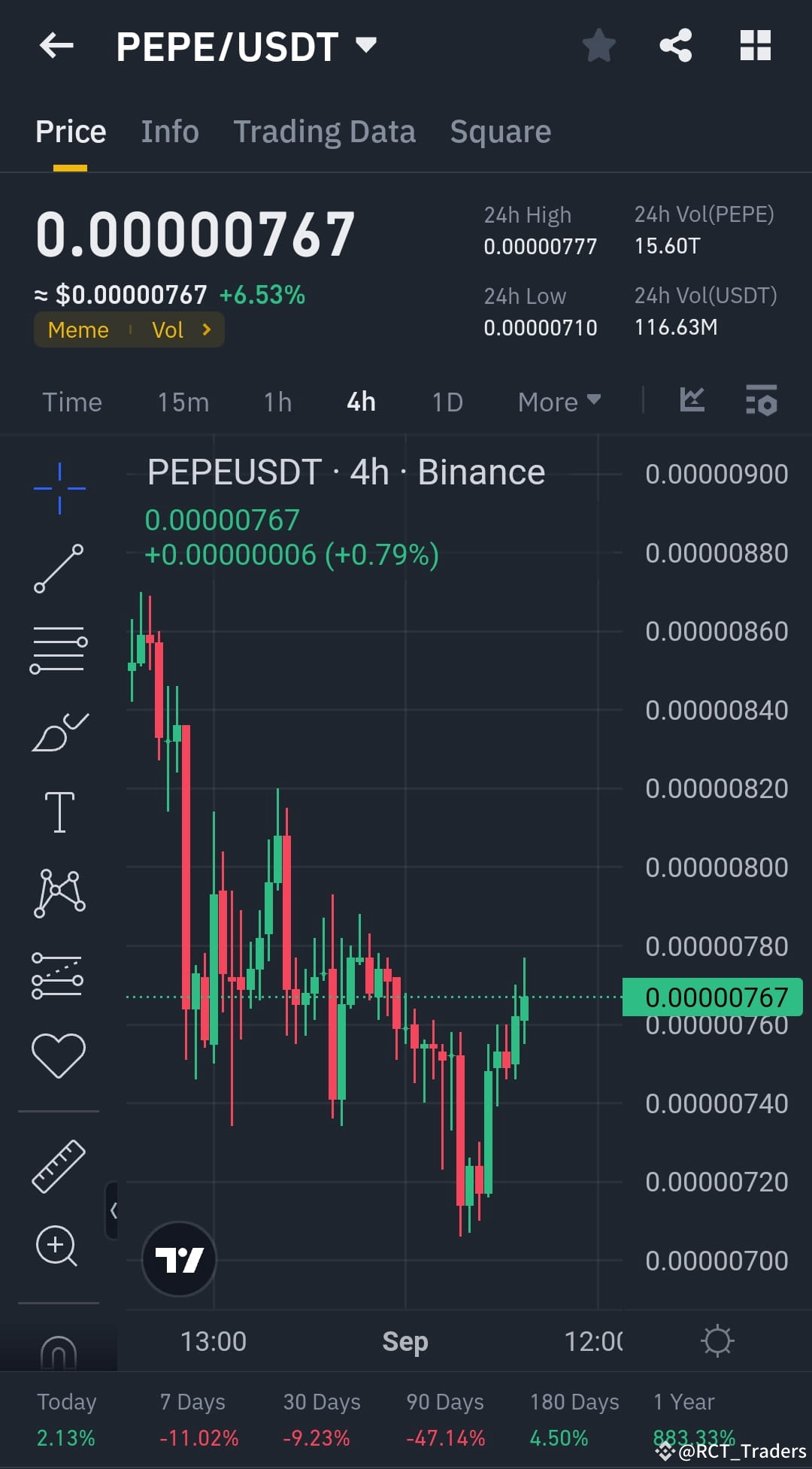Screen dimensions: 812x1469
Task: Select the XABCD pattern tool
Action: [59, 891]
